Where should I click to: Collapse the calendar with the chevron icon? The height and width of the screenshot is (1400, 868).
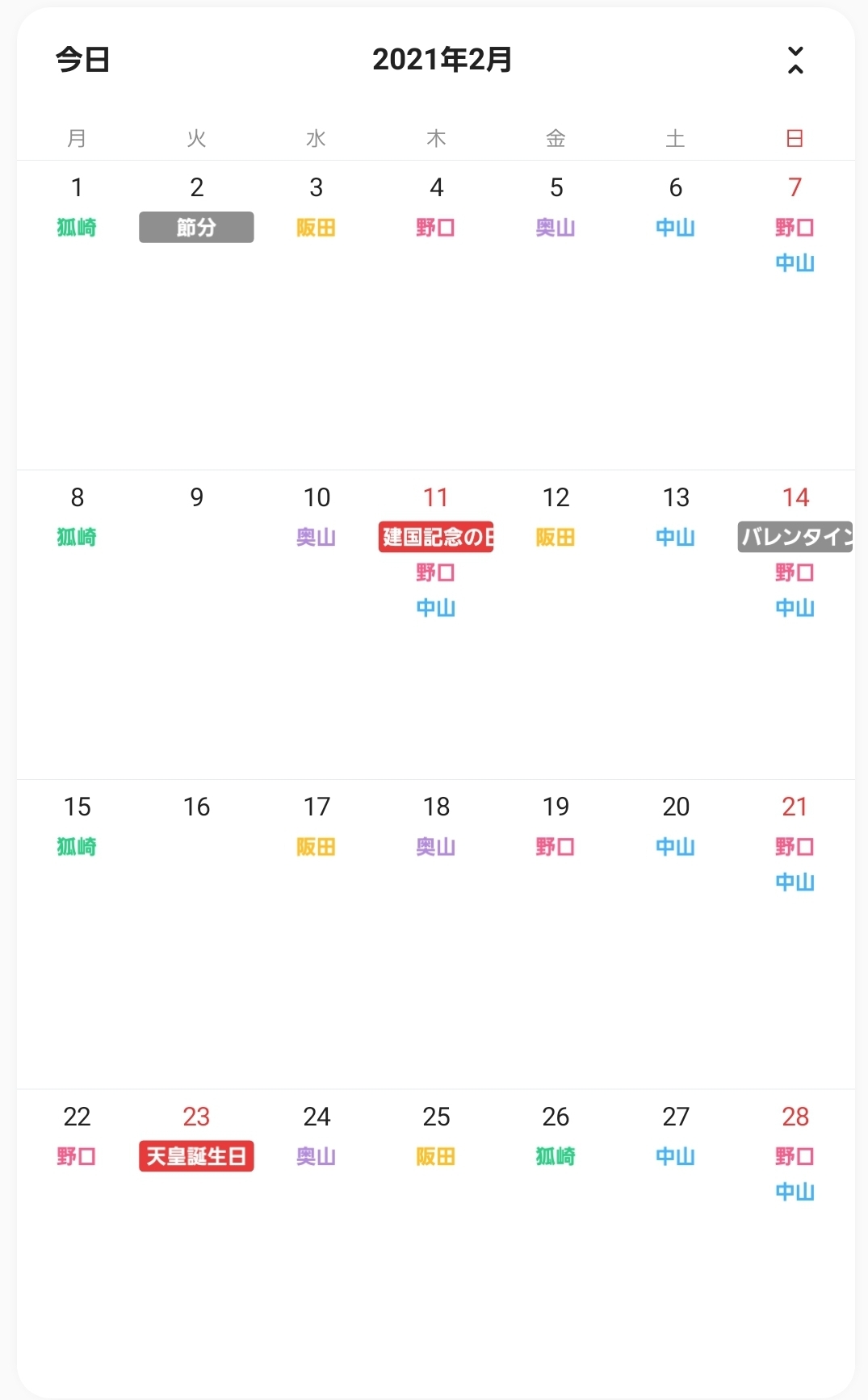click(795, 60)
